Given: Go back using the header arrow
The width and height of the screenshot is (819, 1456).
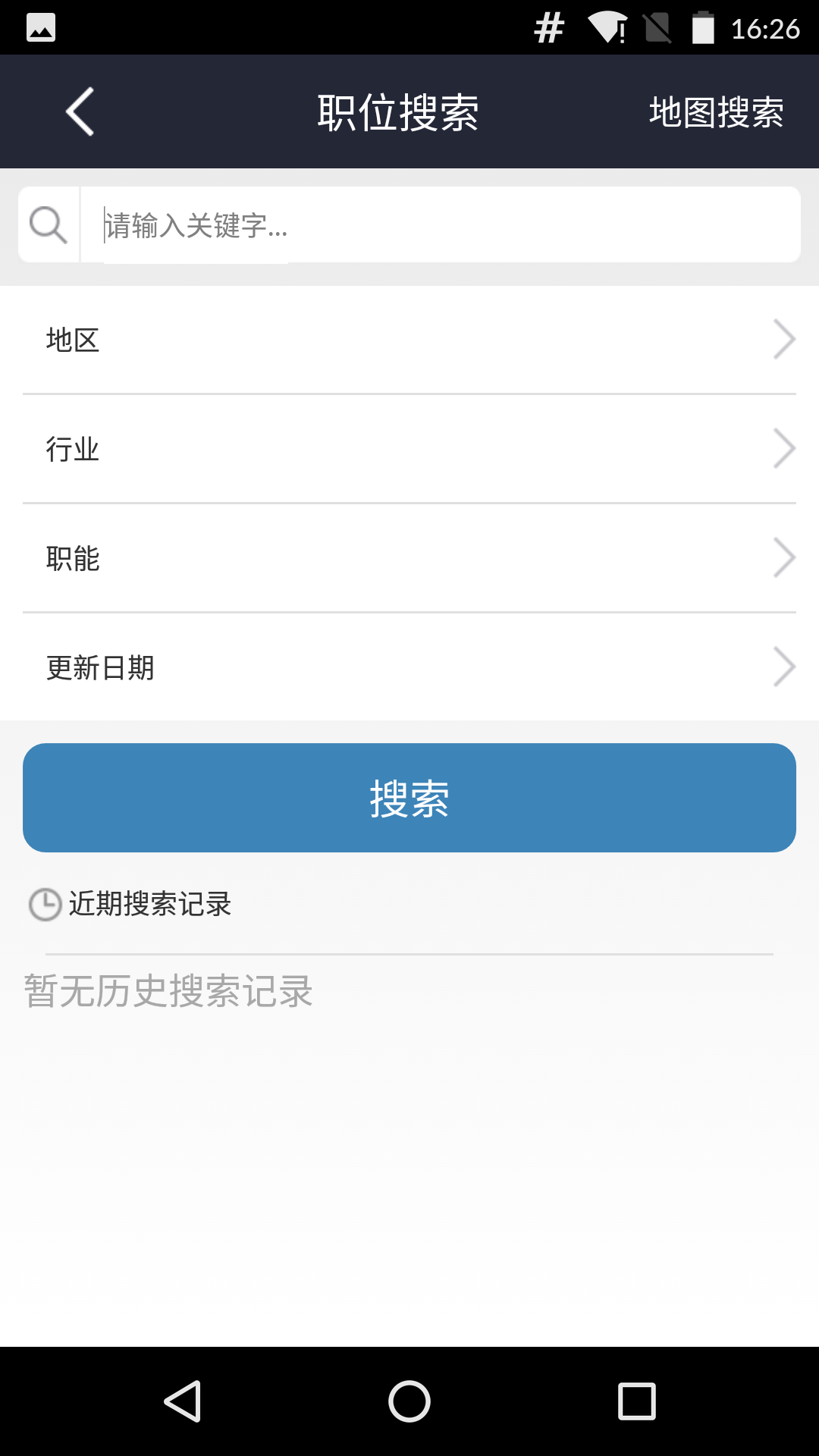Looking at the screenshot, I should [80, 111].
